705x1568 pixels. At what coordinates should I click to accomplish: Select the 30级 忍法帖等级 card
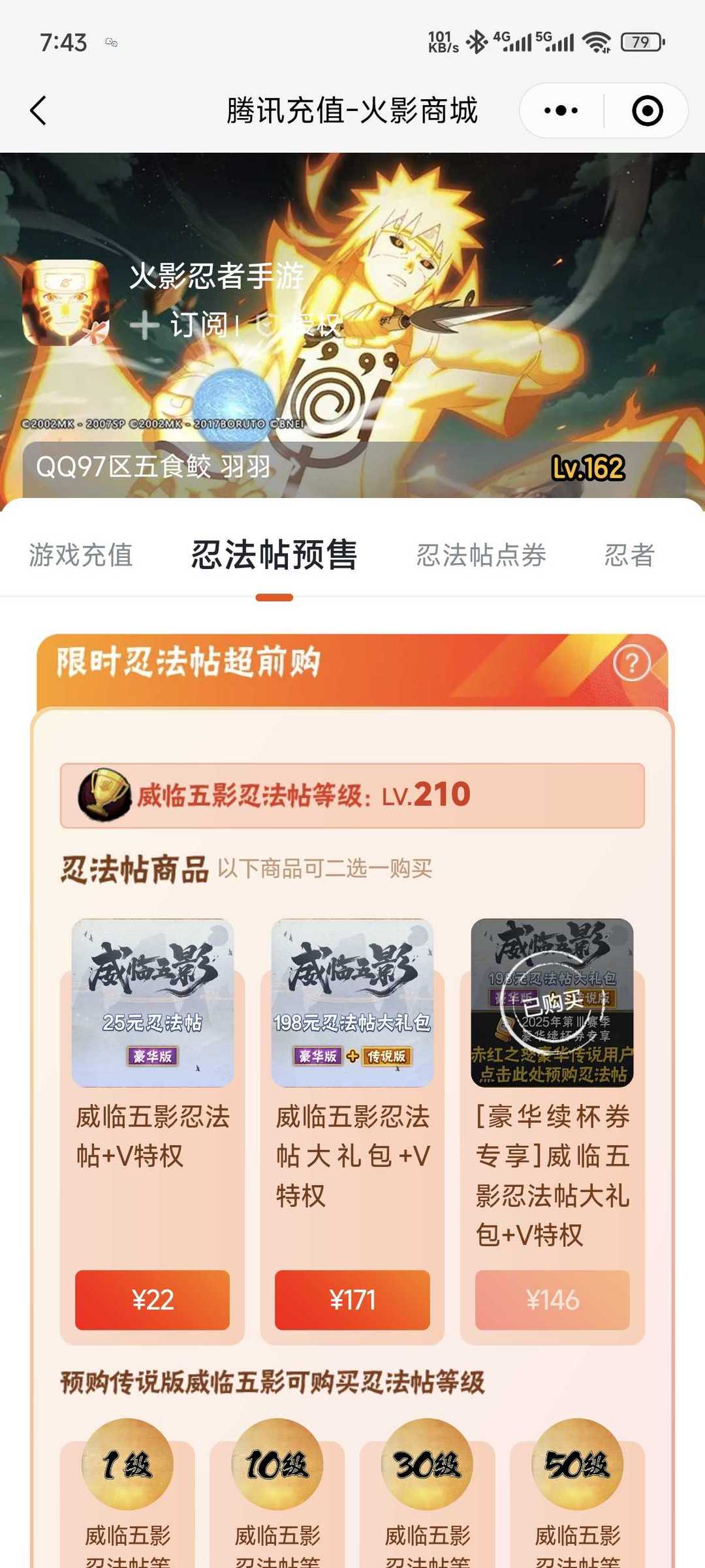[x=428, y=1494]
